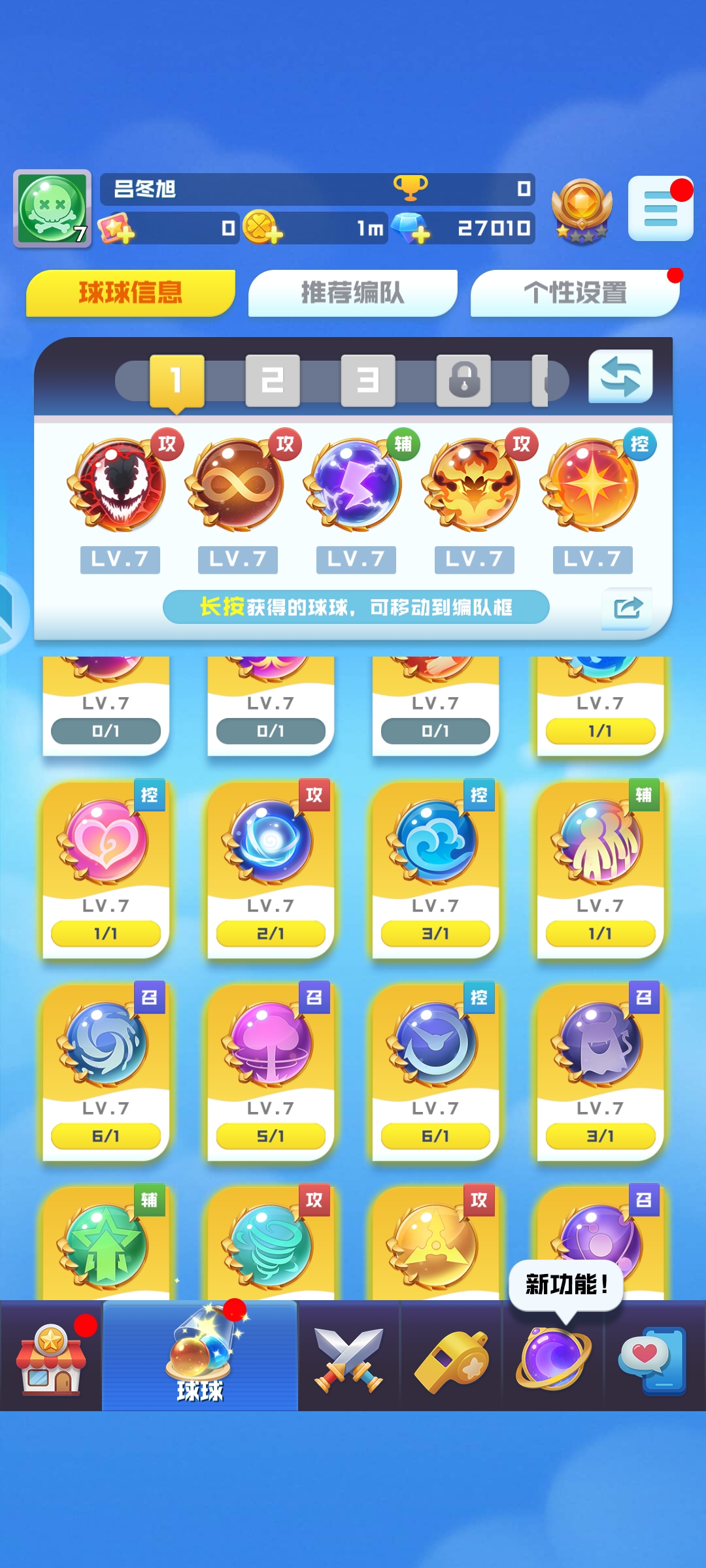
Task: Open the player avatar profile
Action: click(x=52, y=209)
